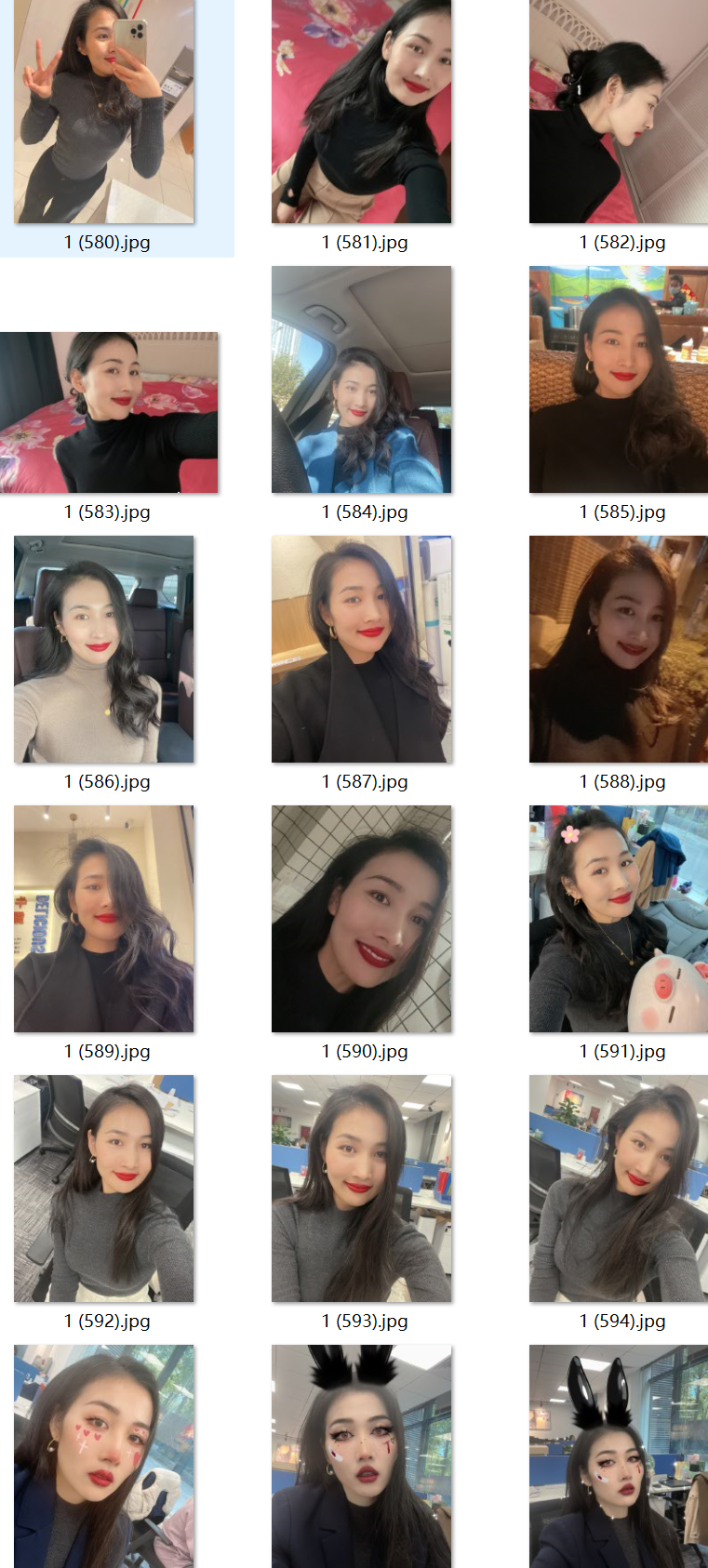The width and height of the screenshot is (708, 1568).
Task: Open the thumbnail 1 (582).jpg
Action: pos(619,112)
